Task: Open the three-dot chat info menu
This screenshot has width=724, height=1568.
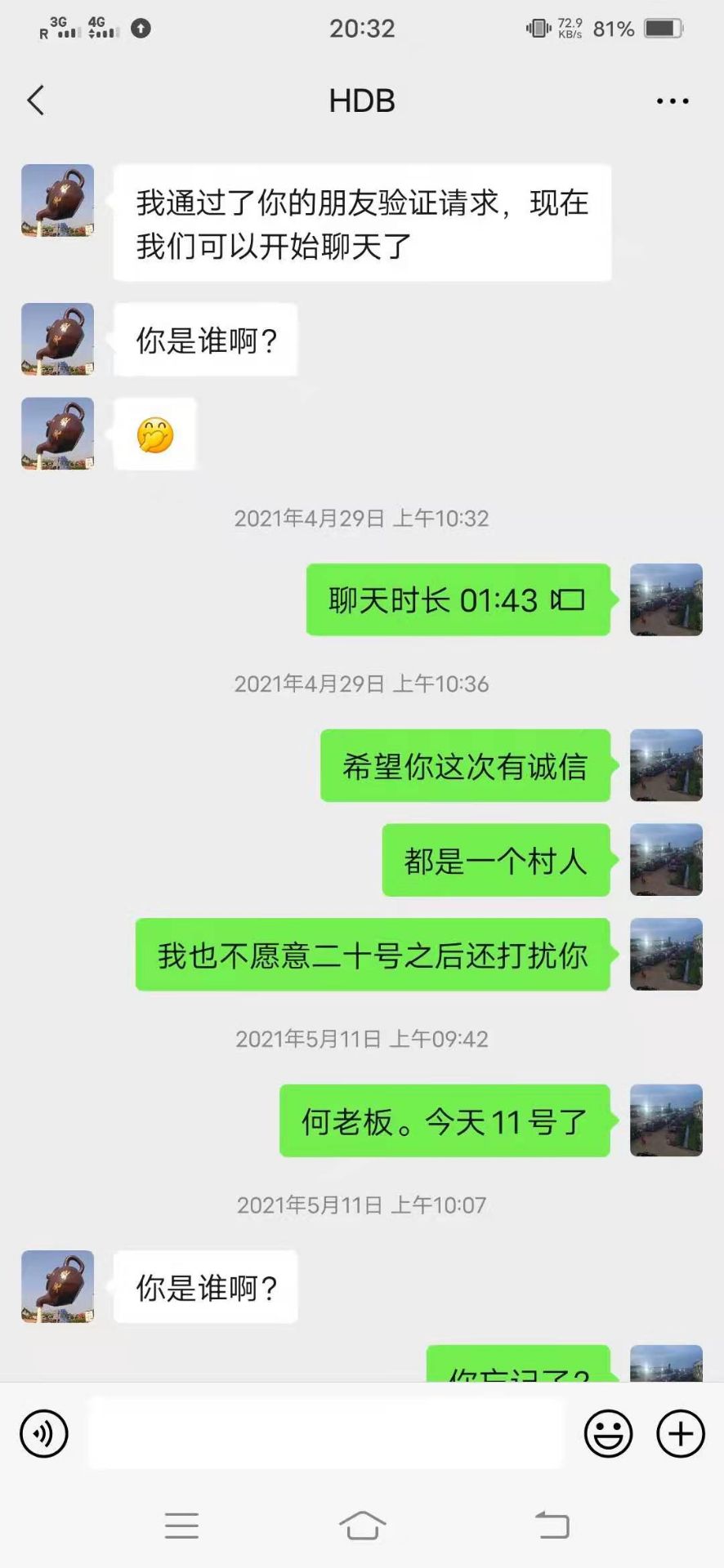Action: click(x=672, y=101)
